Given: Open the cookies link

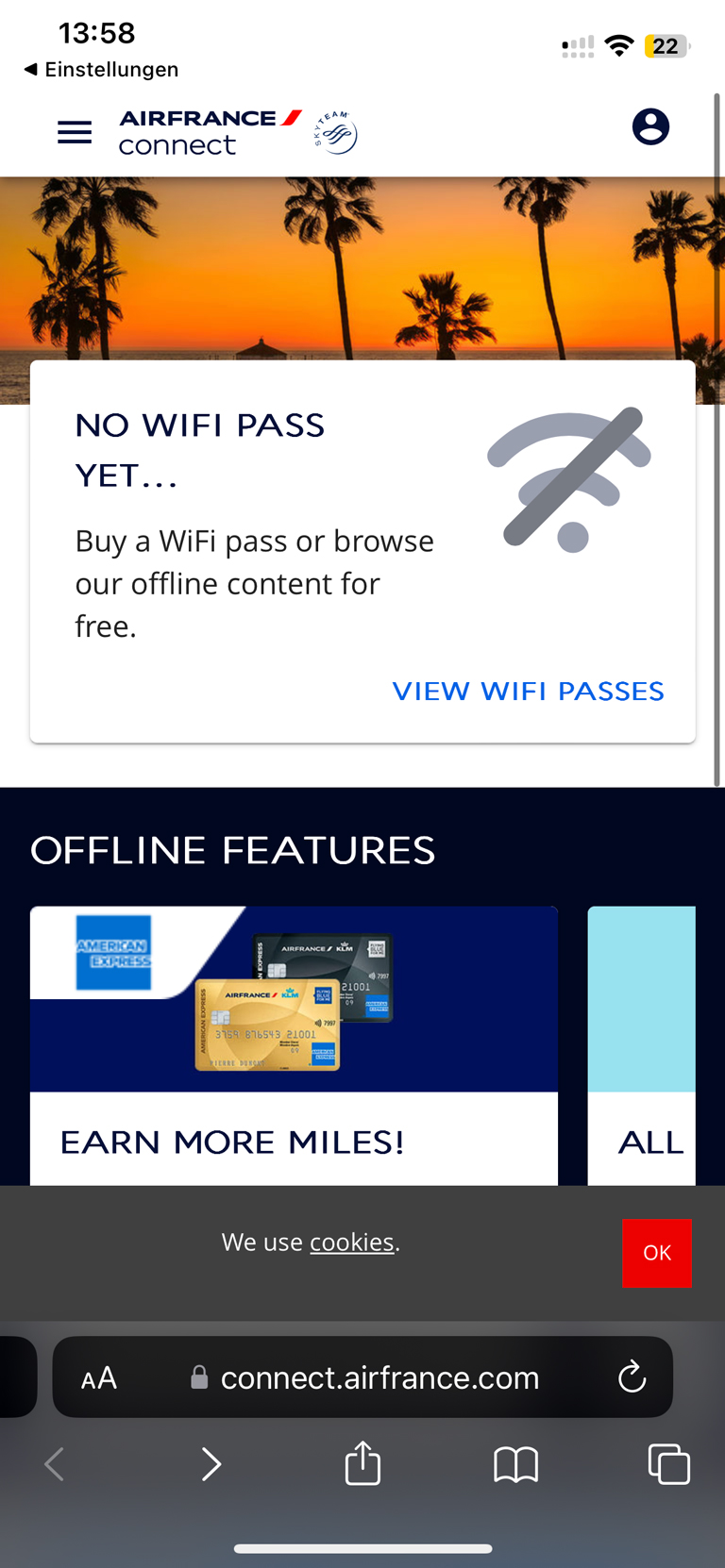Looking at the screenshot, I should (351, 1243).
